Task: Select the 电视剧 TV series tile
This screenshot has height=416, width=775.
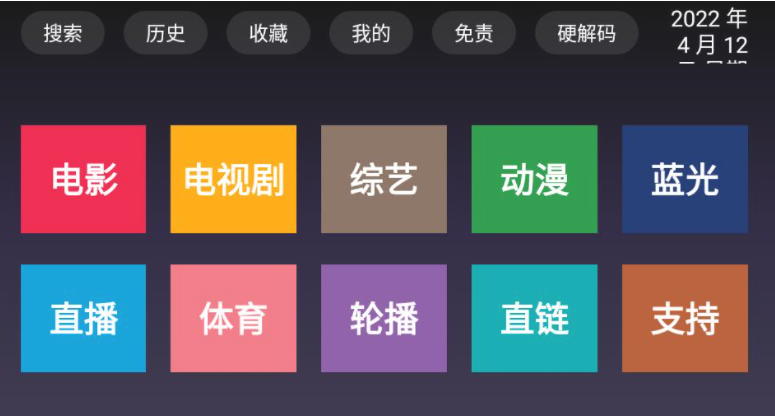Action: pos(233,179)
